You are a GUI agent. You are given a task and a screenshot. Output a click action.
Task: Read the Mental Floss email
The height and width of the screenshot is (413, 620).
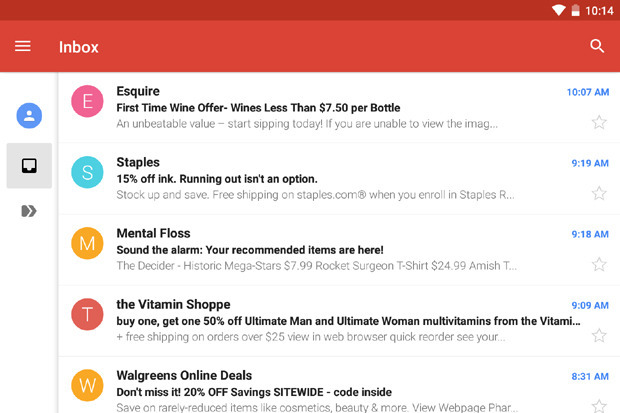click(x=330, y=249)
